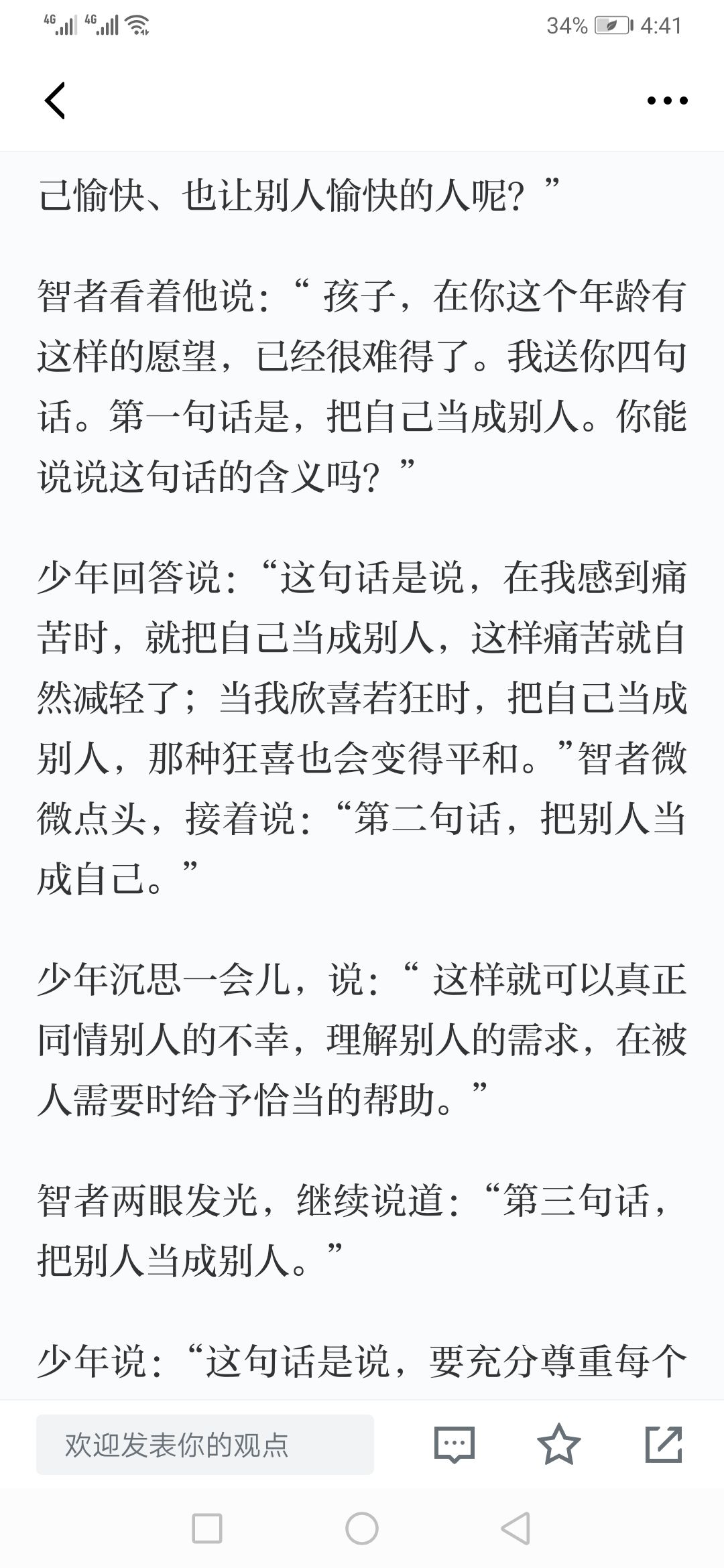Image resolution: width=724 pixels, height=1568 pixels.
Task: Tap the system home button
Action: pyautogui.click(x=362, y=1528)
